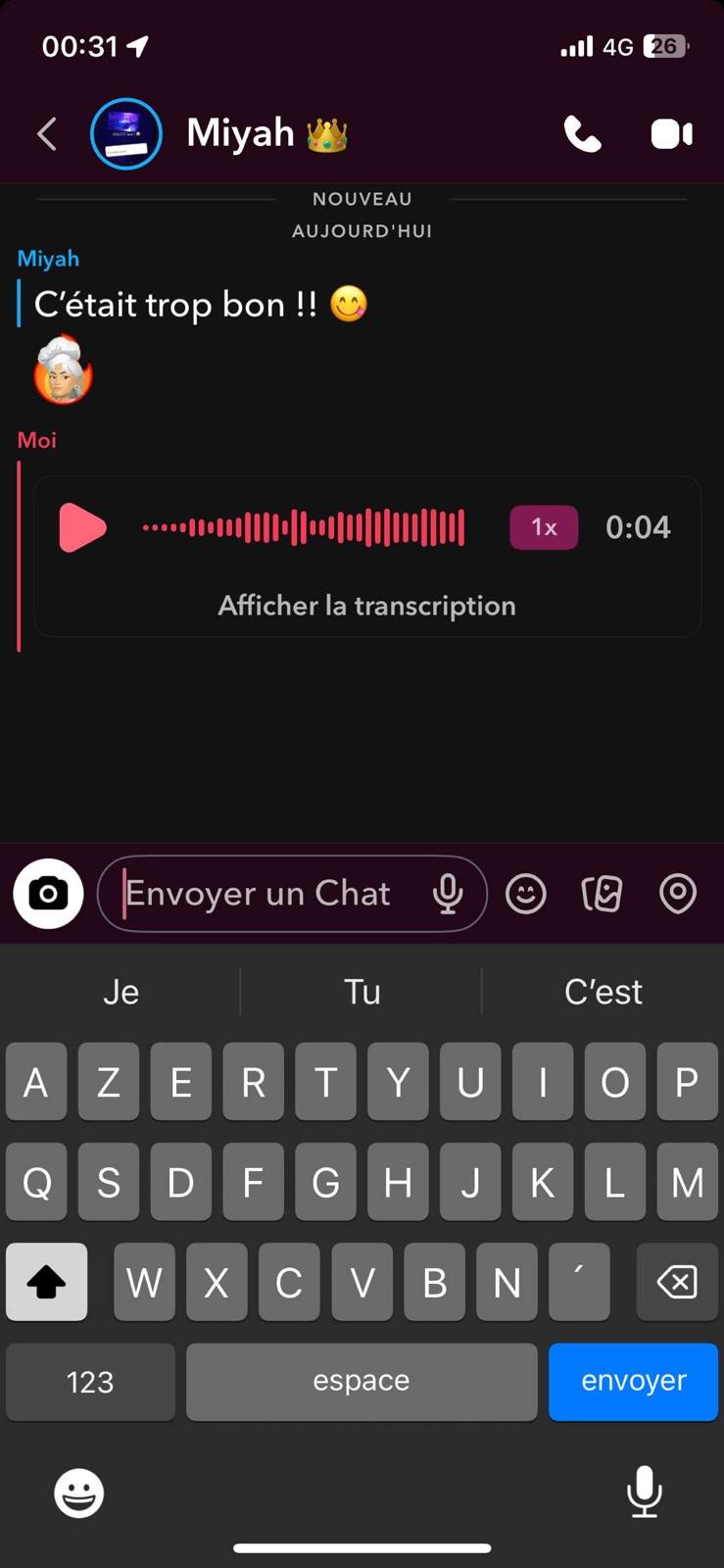Insert the suggestion Je
This screenshot has width=724, height=1568.
pos(121,992)
